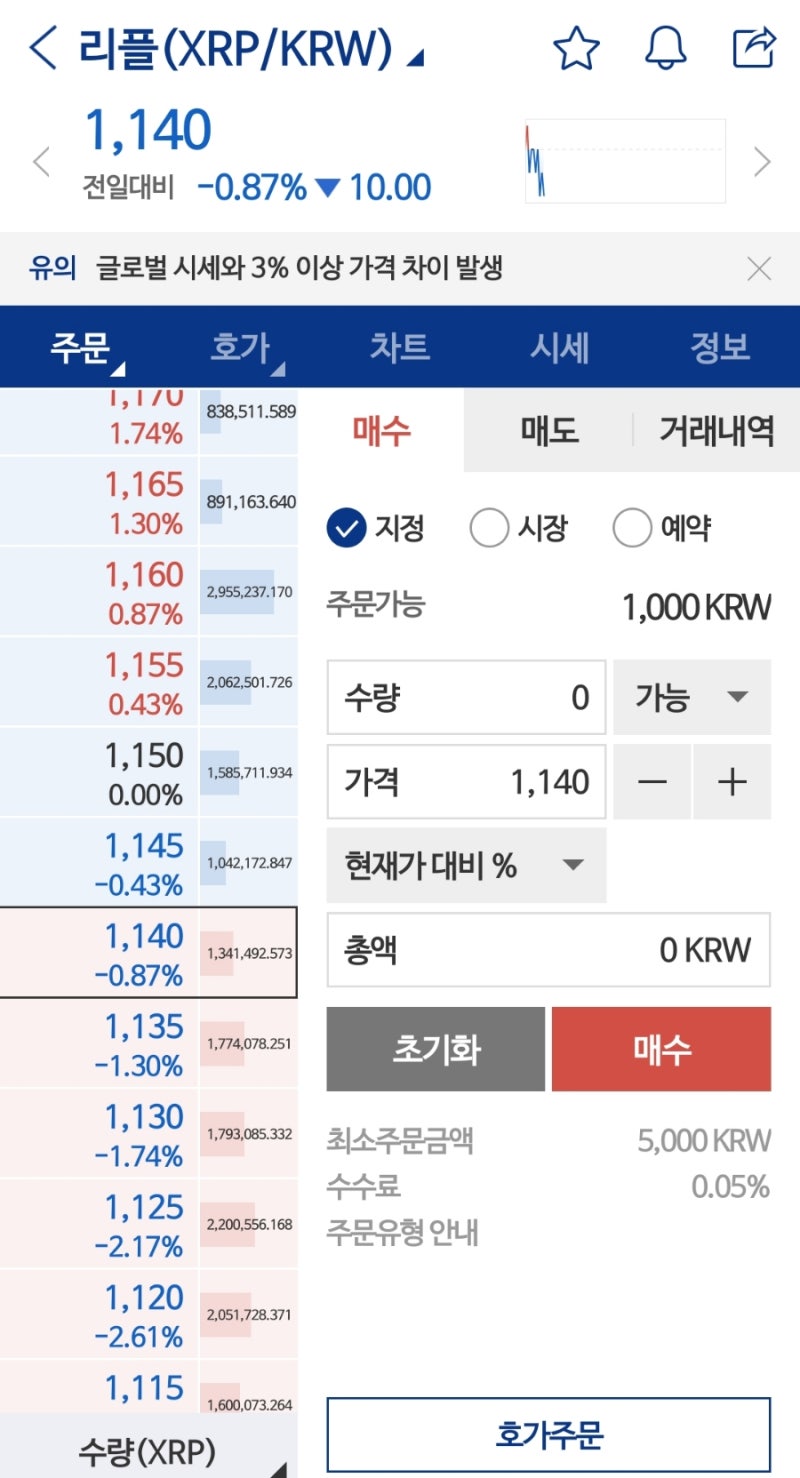Image resolution: width=800 pixels, height=1478 pixels.
Task: Open the price alert bell
Action: pos(666,48)
